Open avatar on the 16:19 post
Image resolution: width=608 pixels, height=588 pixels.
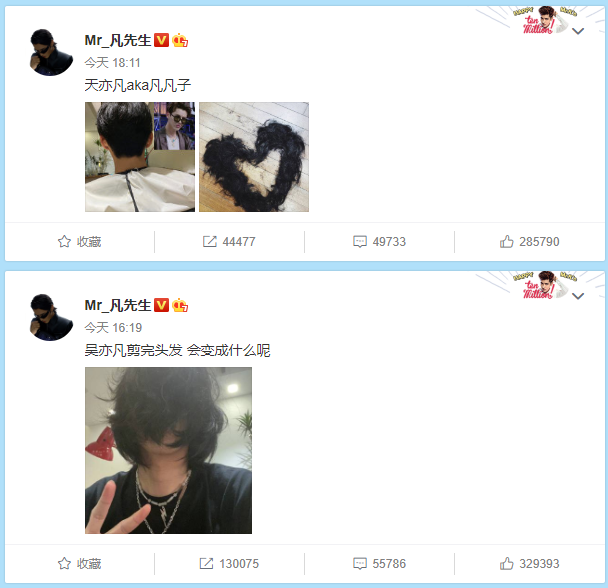51,317
